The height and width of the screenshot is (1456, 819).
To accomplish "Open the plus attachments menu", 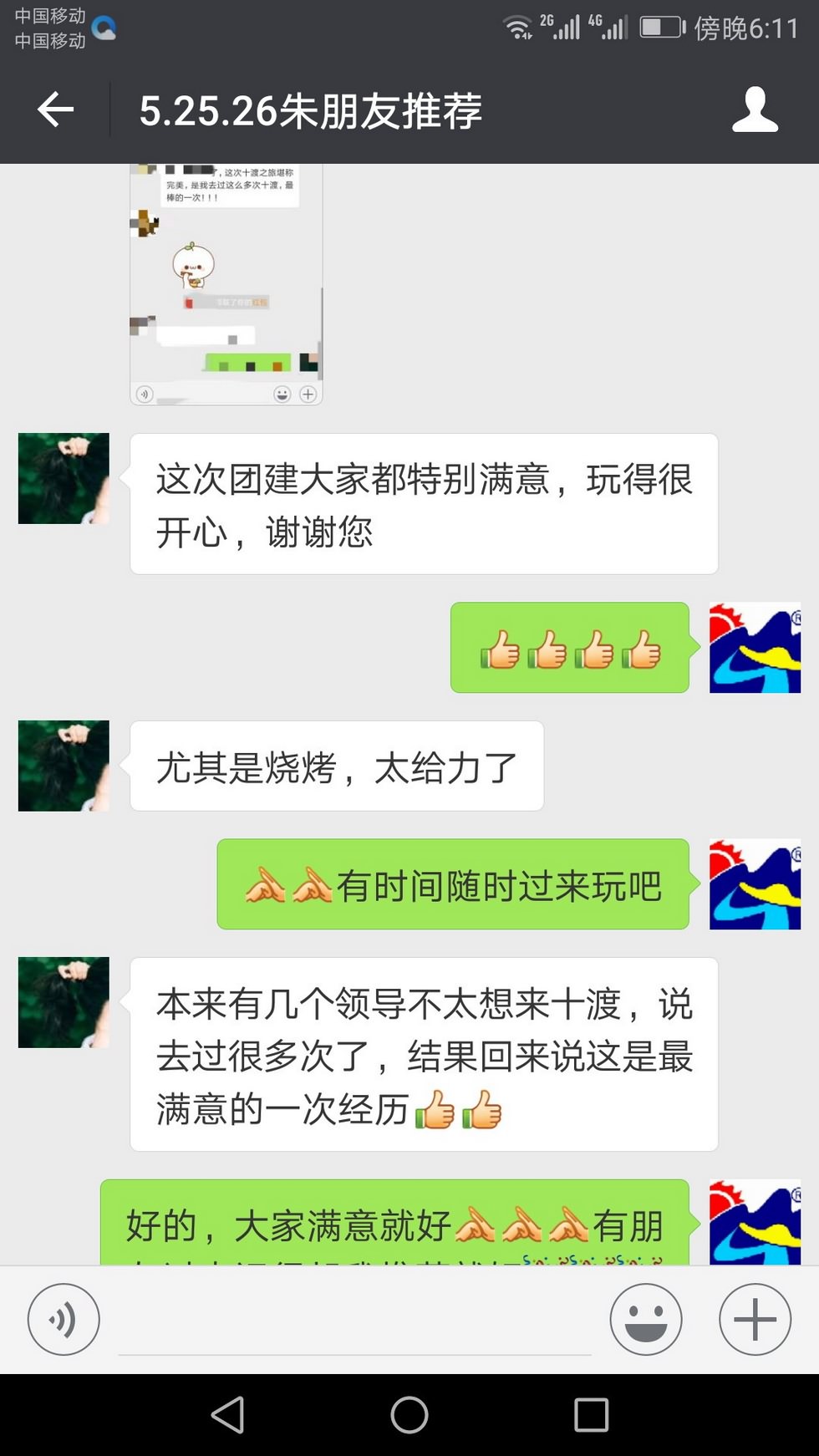I will [755, 1319].
